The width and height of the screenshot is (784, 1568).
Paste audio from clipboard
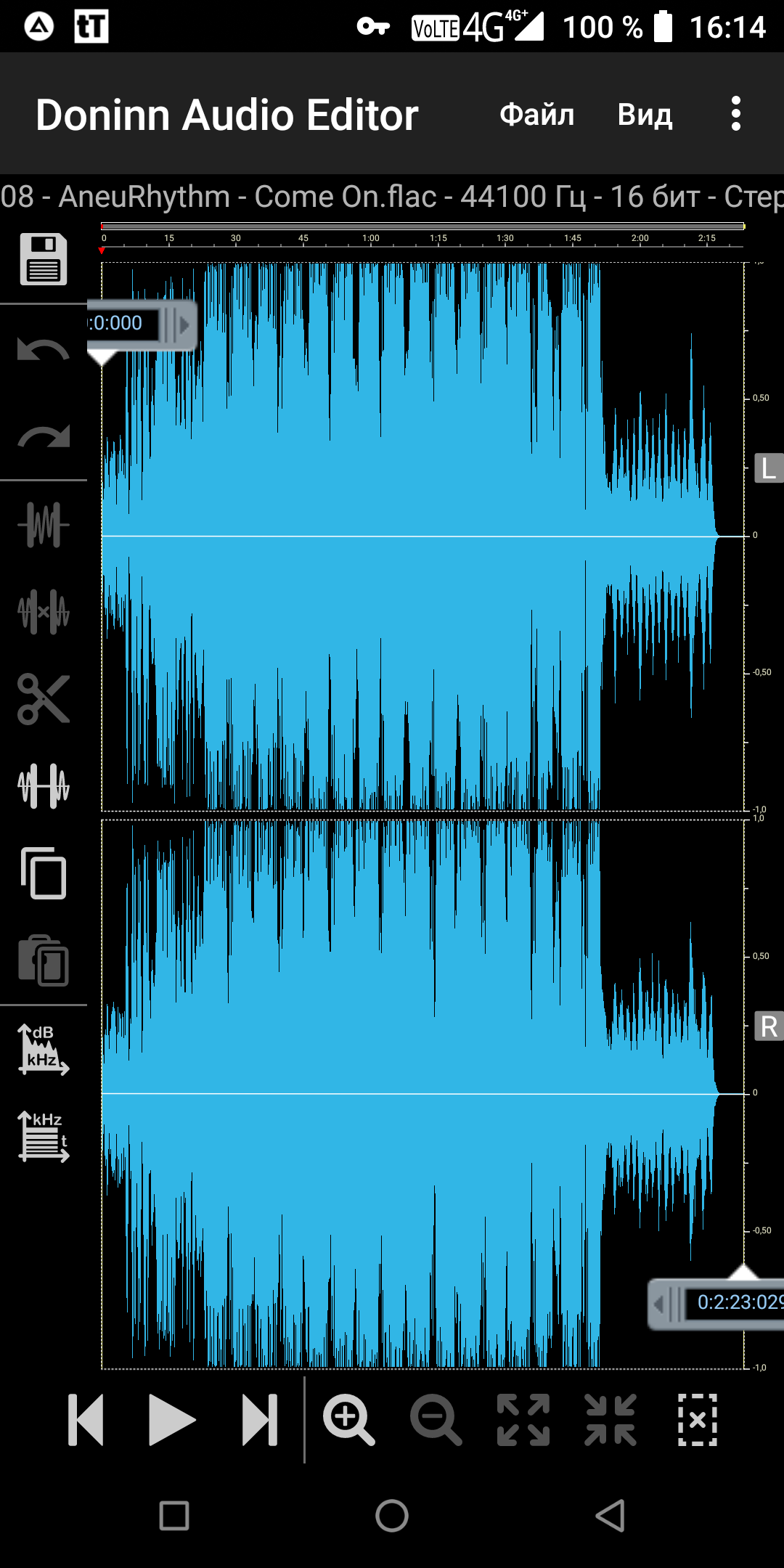pos(44,960)
